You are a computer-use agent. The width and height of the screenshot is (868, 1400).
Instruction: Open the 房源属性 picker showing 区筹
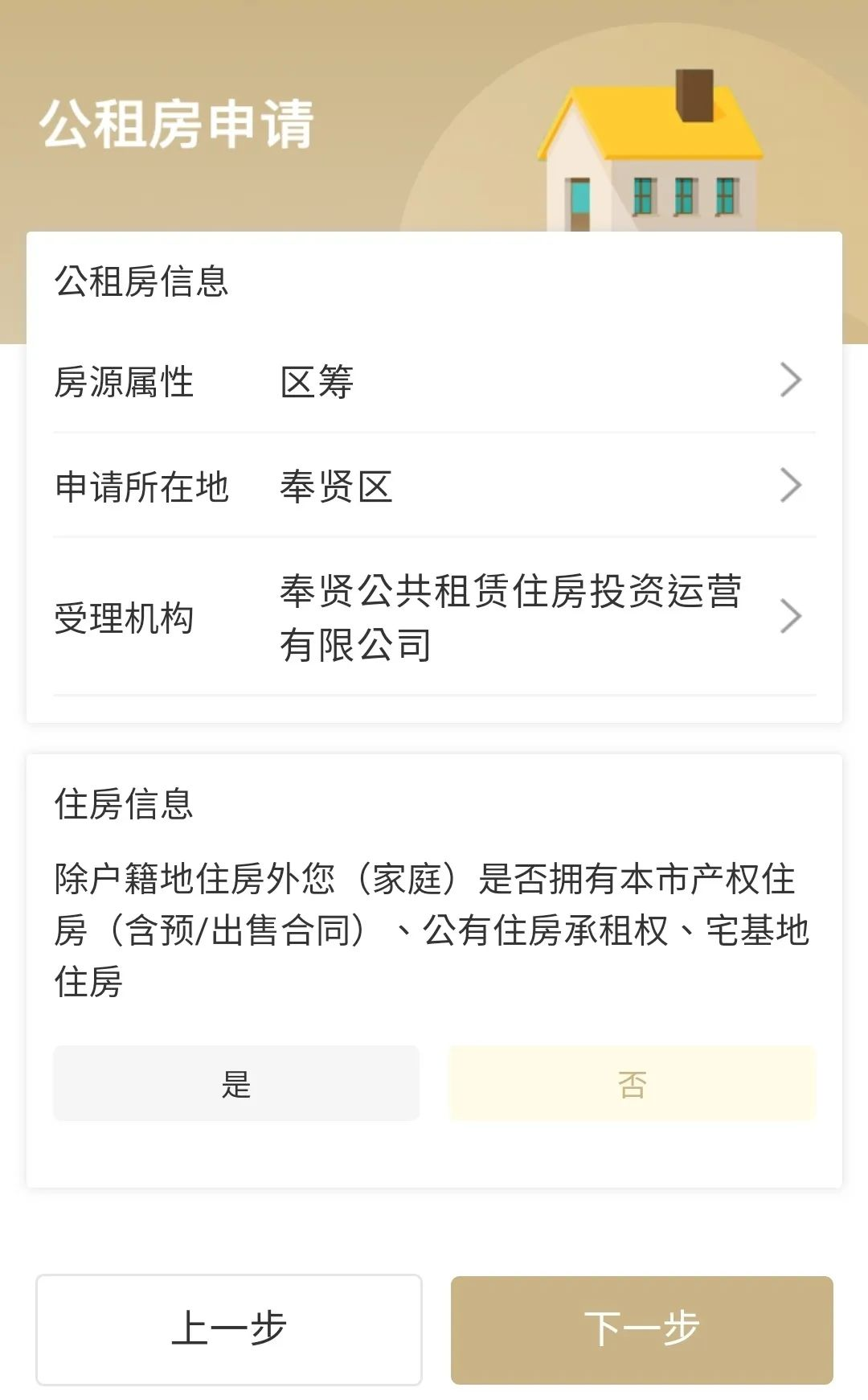434,381
